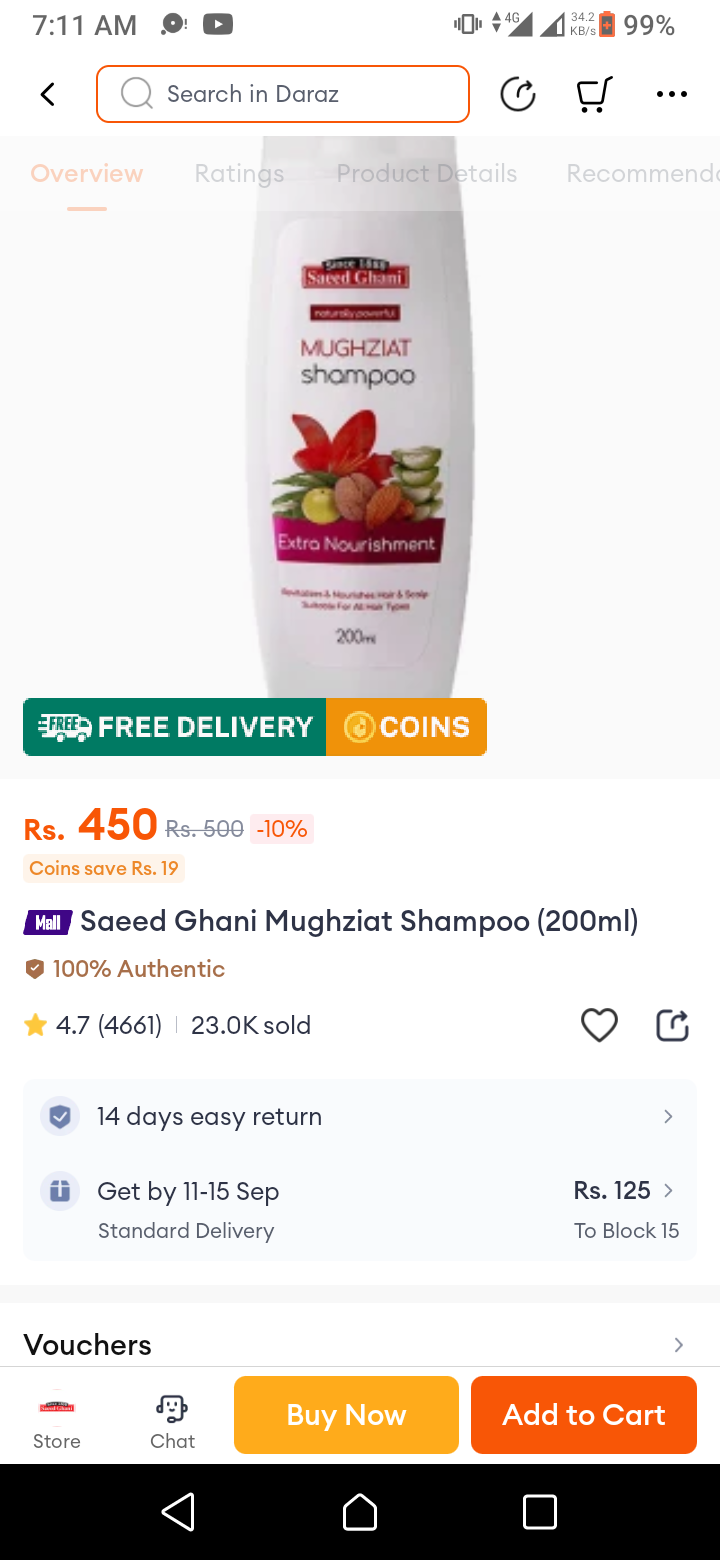
Task: Switch to the Product Details tab
Action: (426, 173)
